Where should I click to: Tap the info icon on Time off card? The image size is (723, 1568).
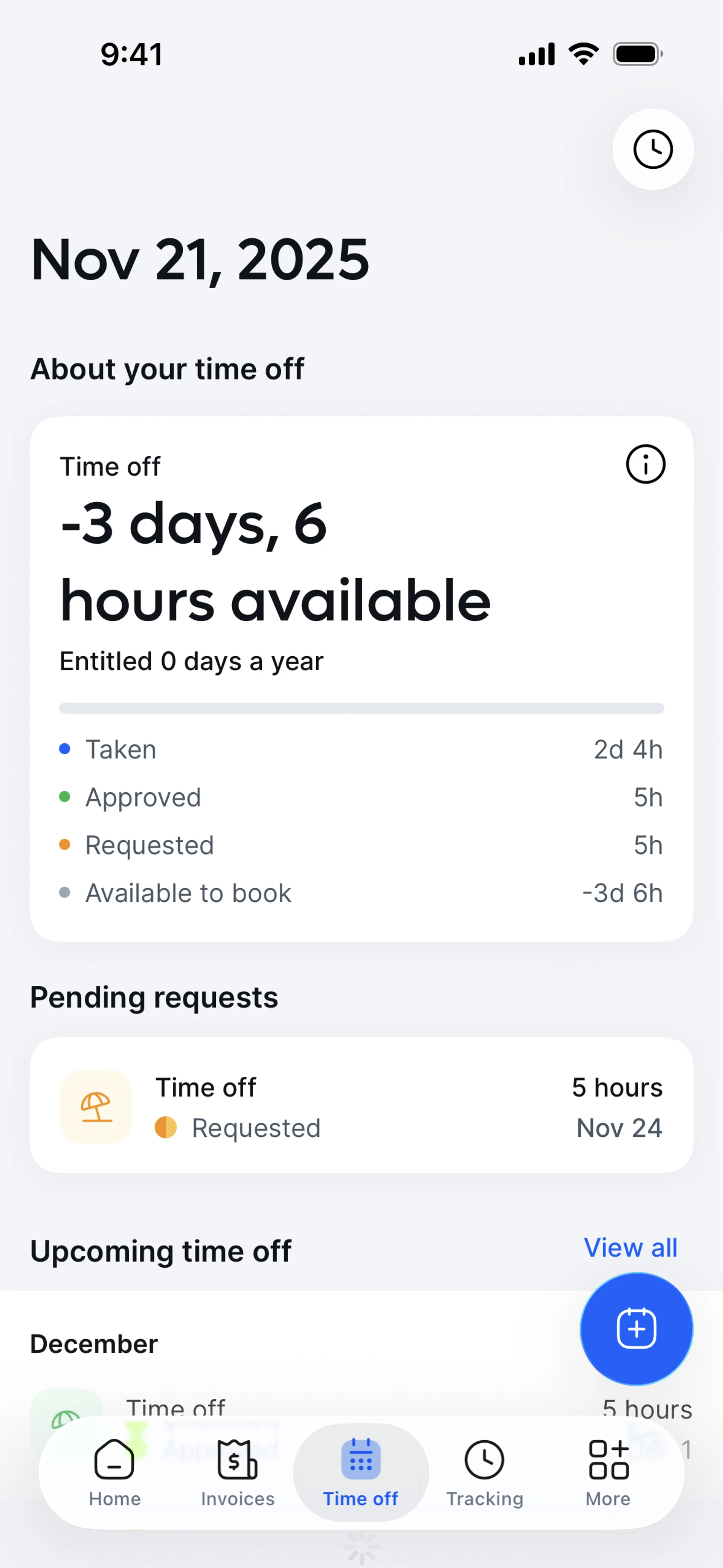[645, 465]
